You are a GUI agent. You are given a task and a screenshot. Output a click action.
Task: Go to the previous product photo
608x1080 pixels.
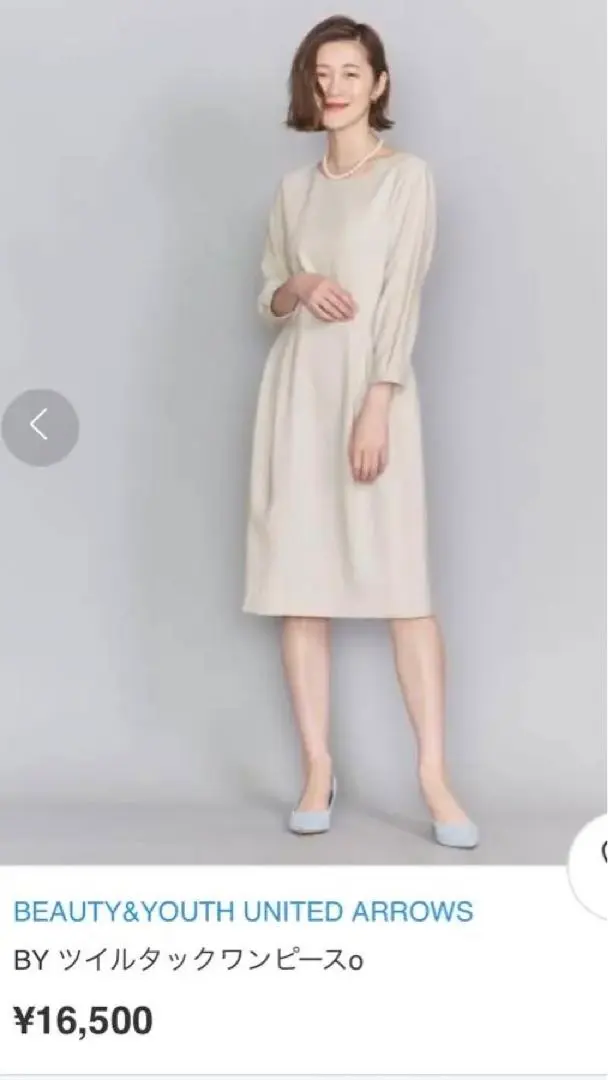[x=40, y=427]
